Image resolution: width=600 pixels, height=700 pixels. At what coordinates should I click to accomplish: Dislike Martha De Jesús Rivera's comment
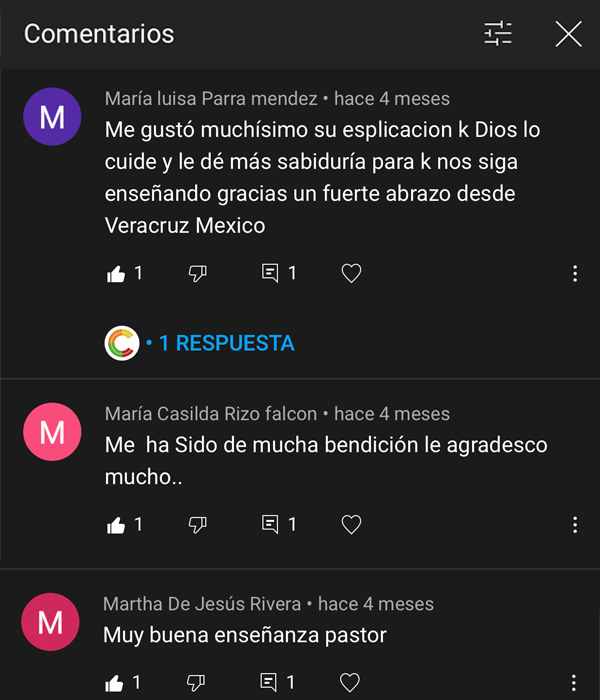point(197,683)
